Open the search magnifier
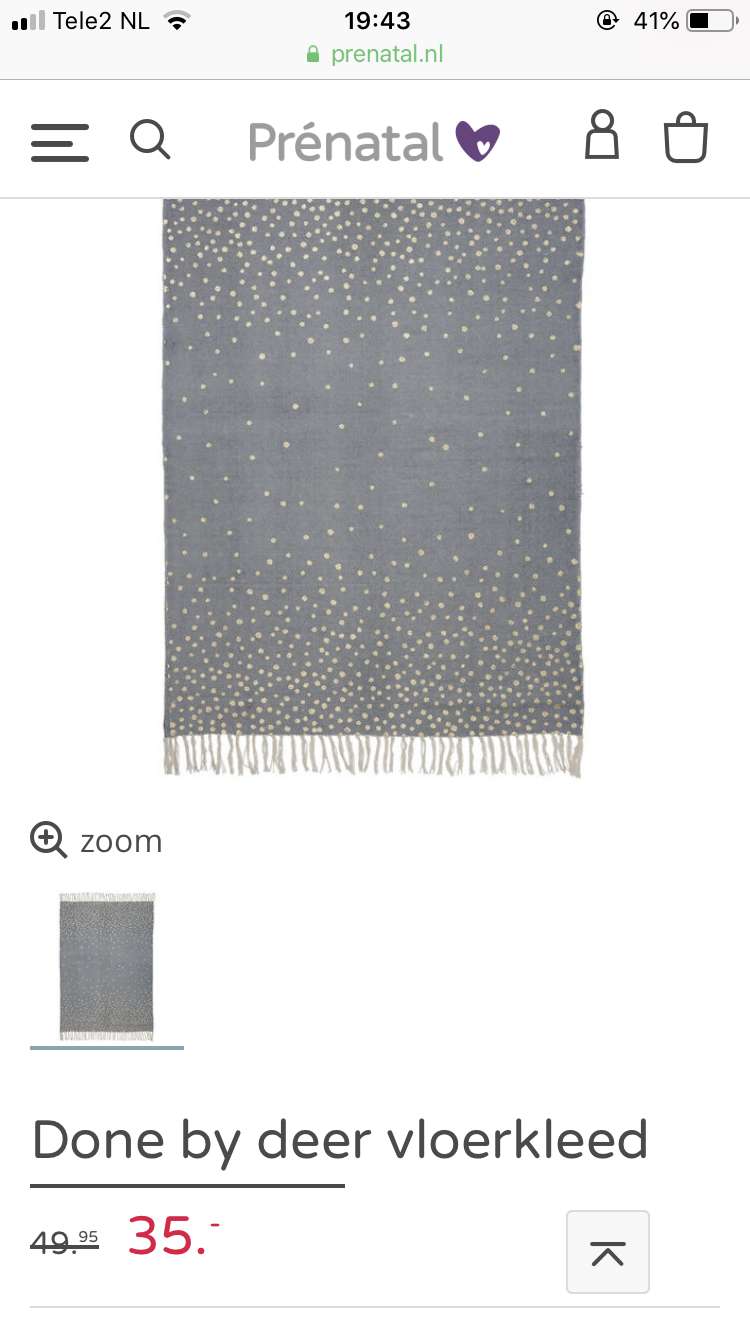 pos(150,140)
